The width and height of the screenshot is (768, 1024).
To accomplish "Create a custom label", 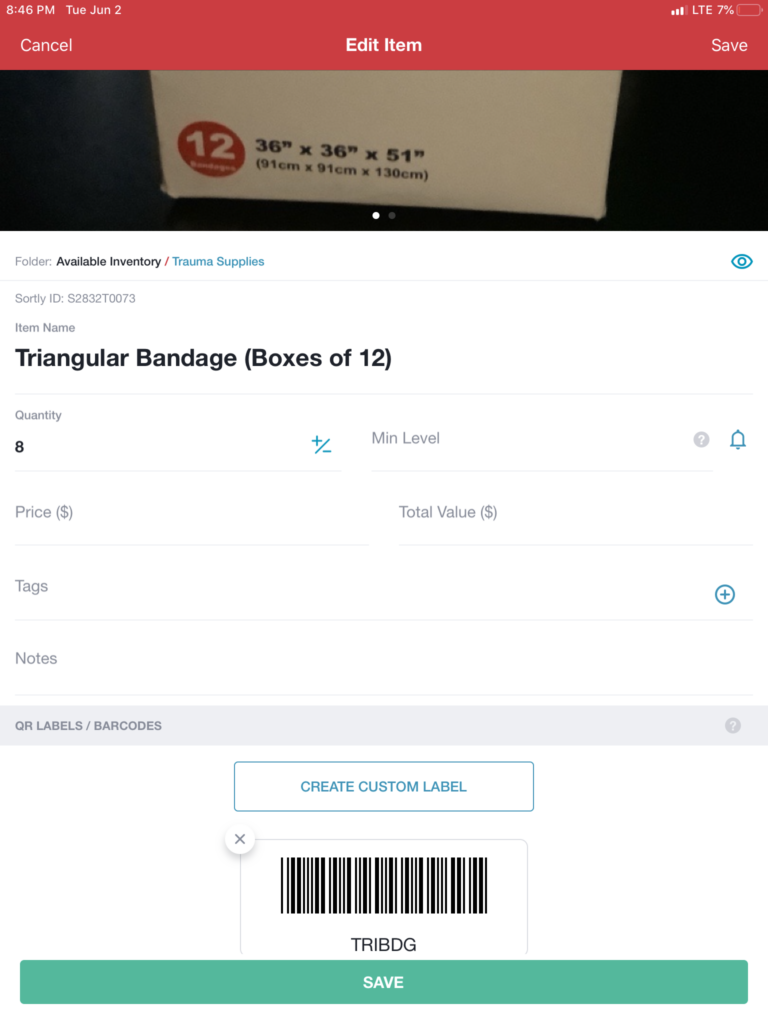I will [x=384, y=787].
